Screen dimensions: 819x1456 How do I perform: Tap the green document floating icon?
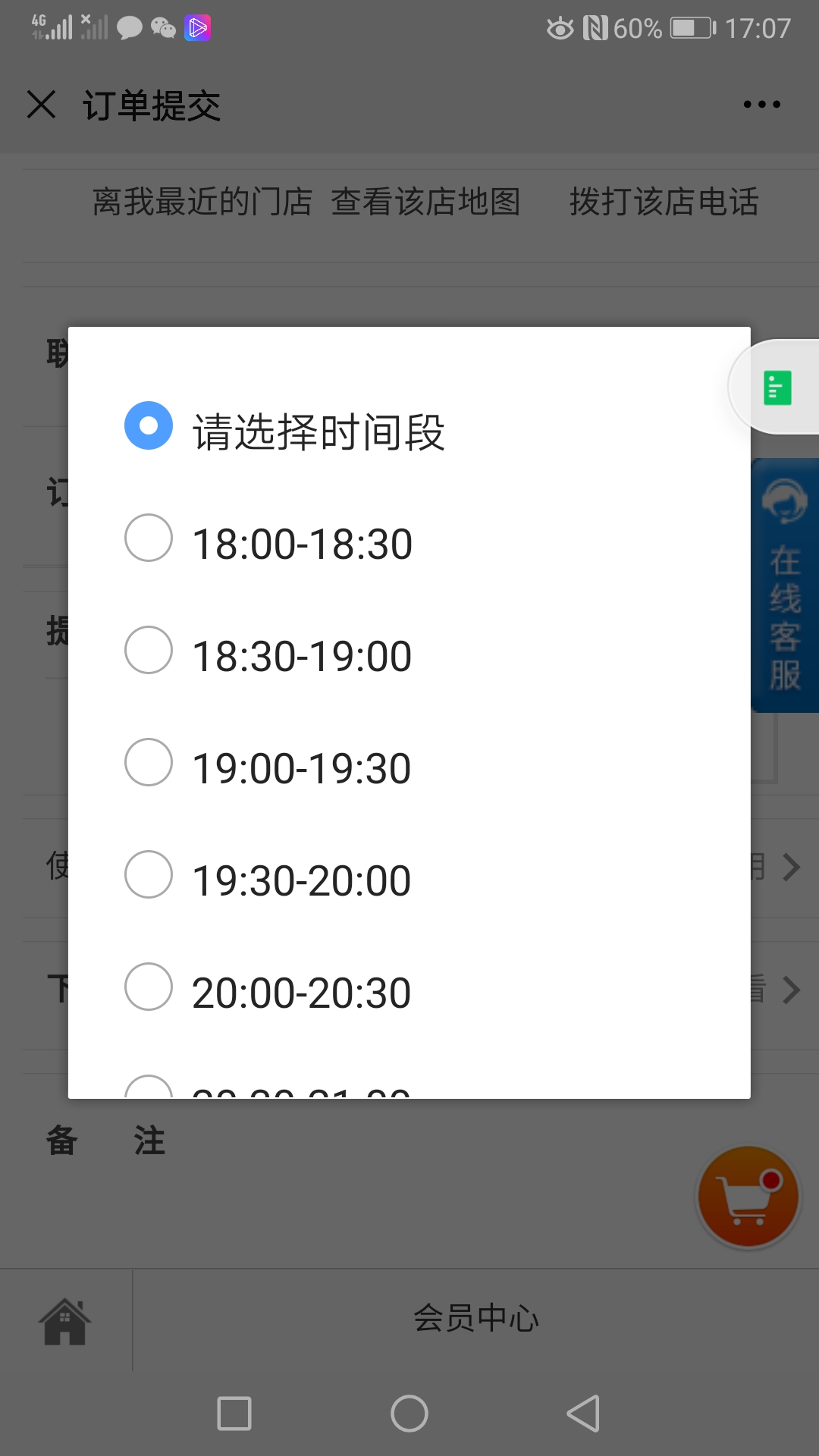click(x=777, y=388)
